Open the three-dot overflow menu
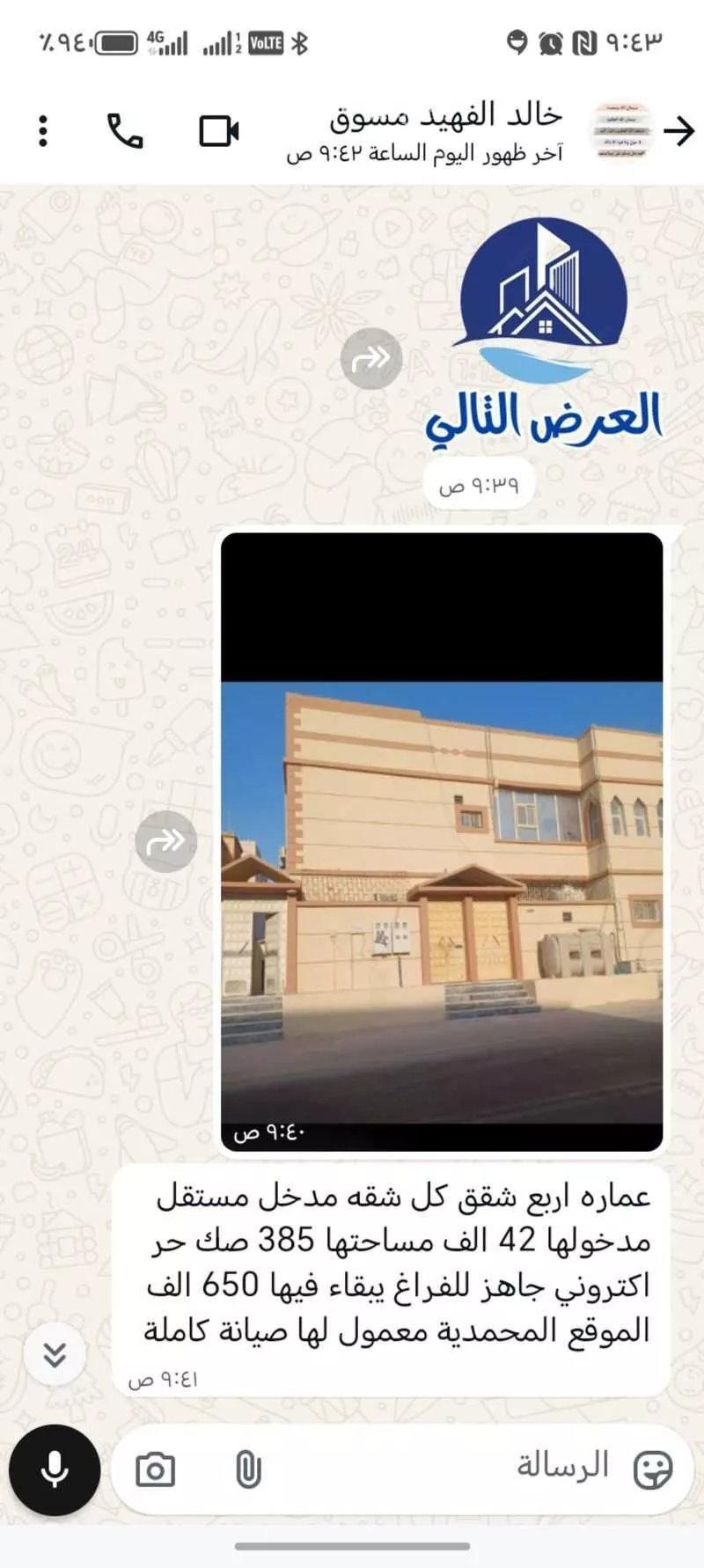The height and width of the screenshot is (1568, 704). click(43, 131)
